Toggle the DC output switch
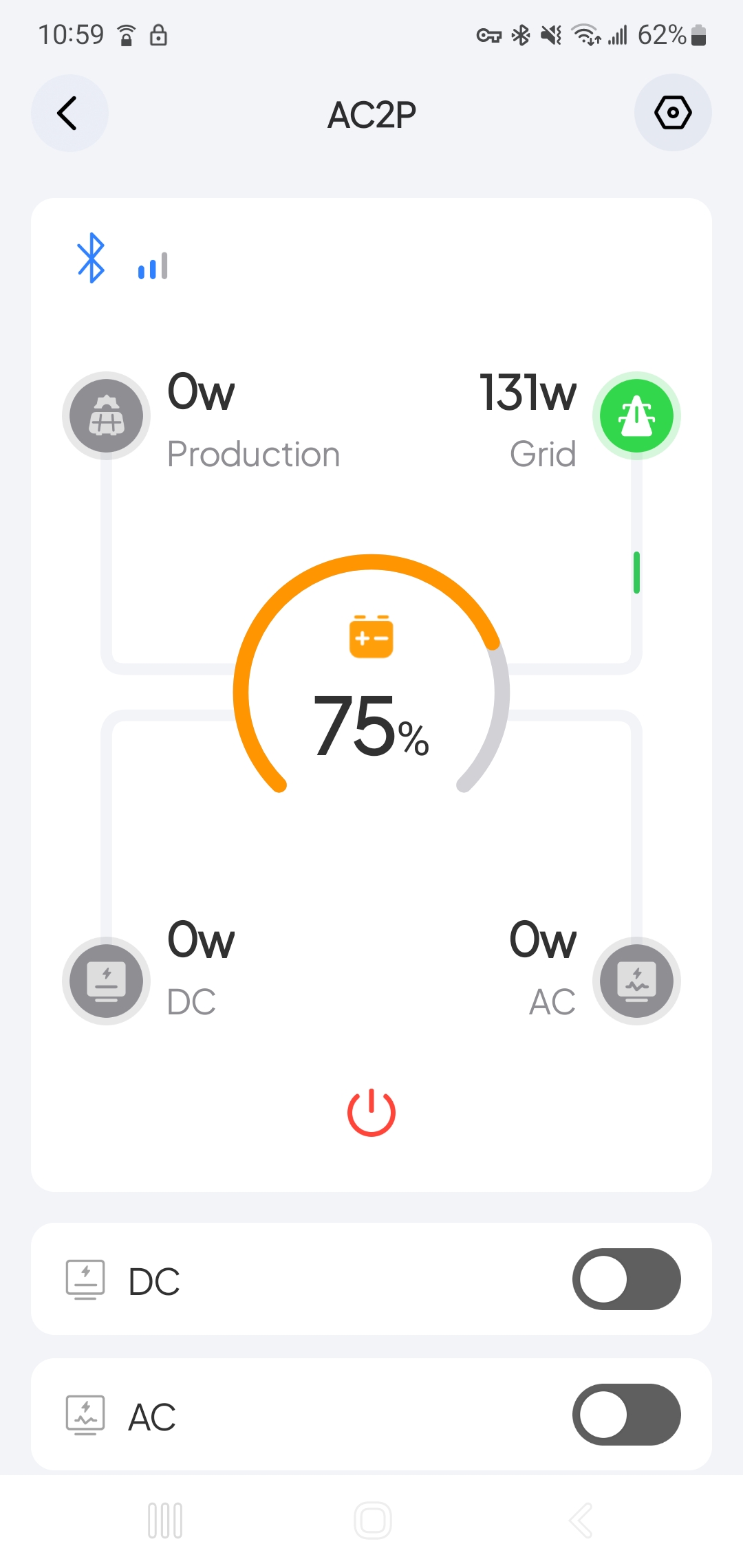The width and height of the screenshot is (743, 1568). (626, 1279)
